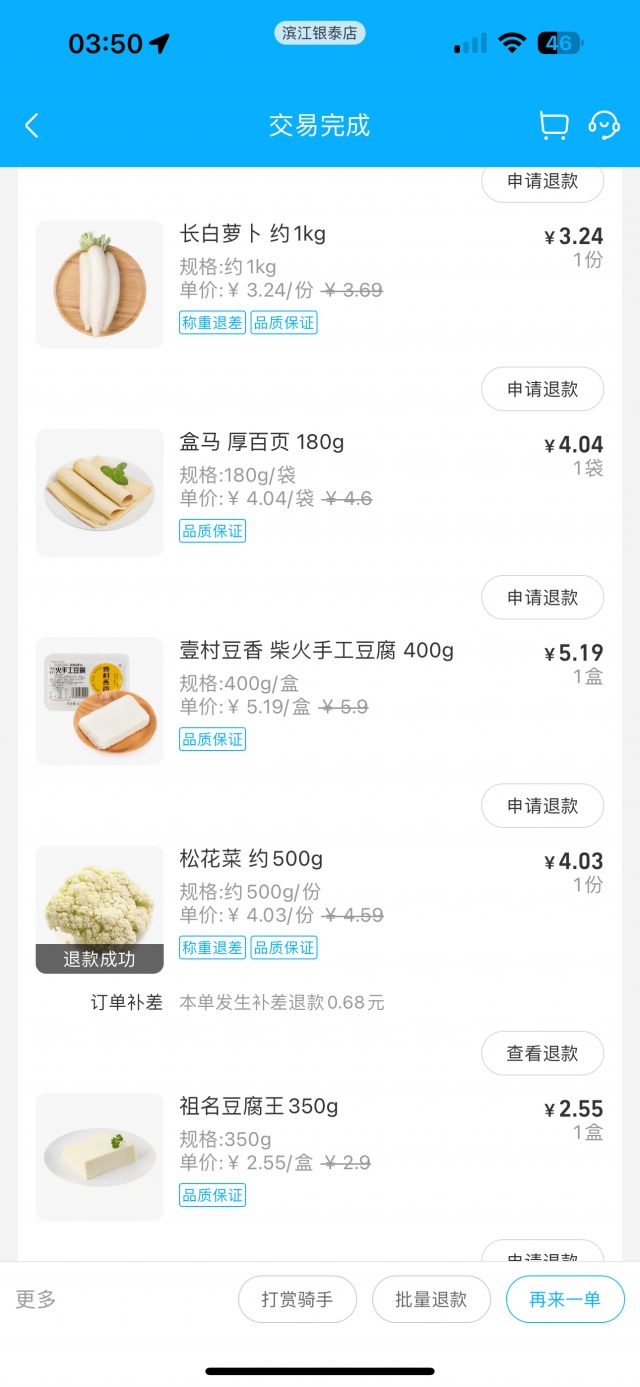This screenshot has height=1387, width=640.
Task: Reorder with 再来一单
Action: (565, 1299)
